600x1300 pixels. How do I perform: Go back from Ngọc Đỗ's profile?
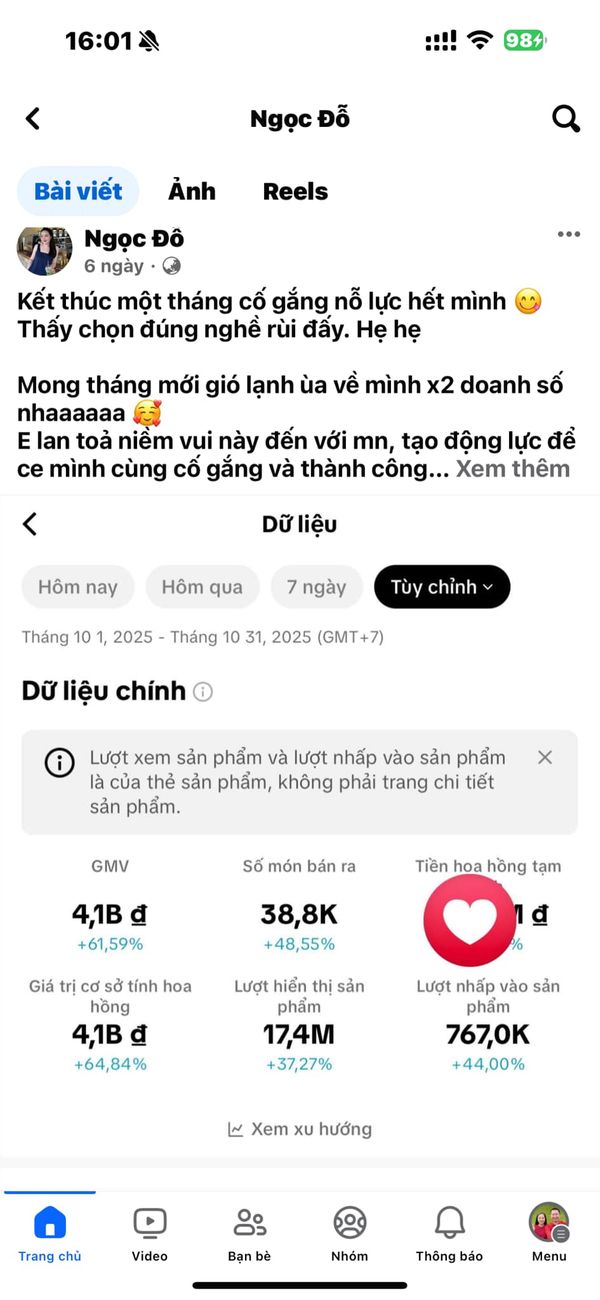(33, 119)
